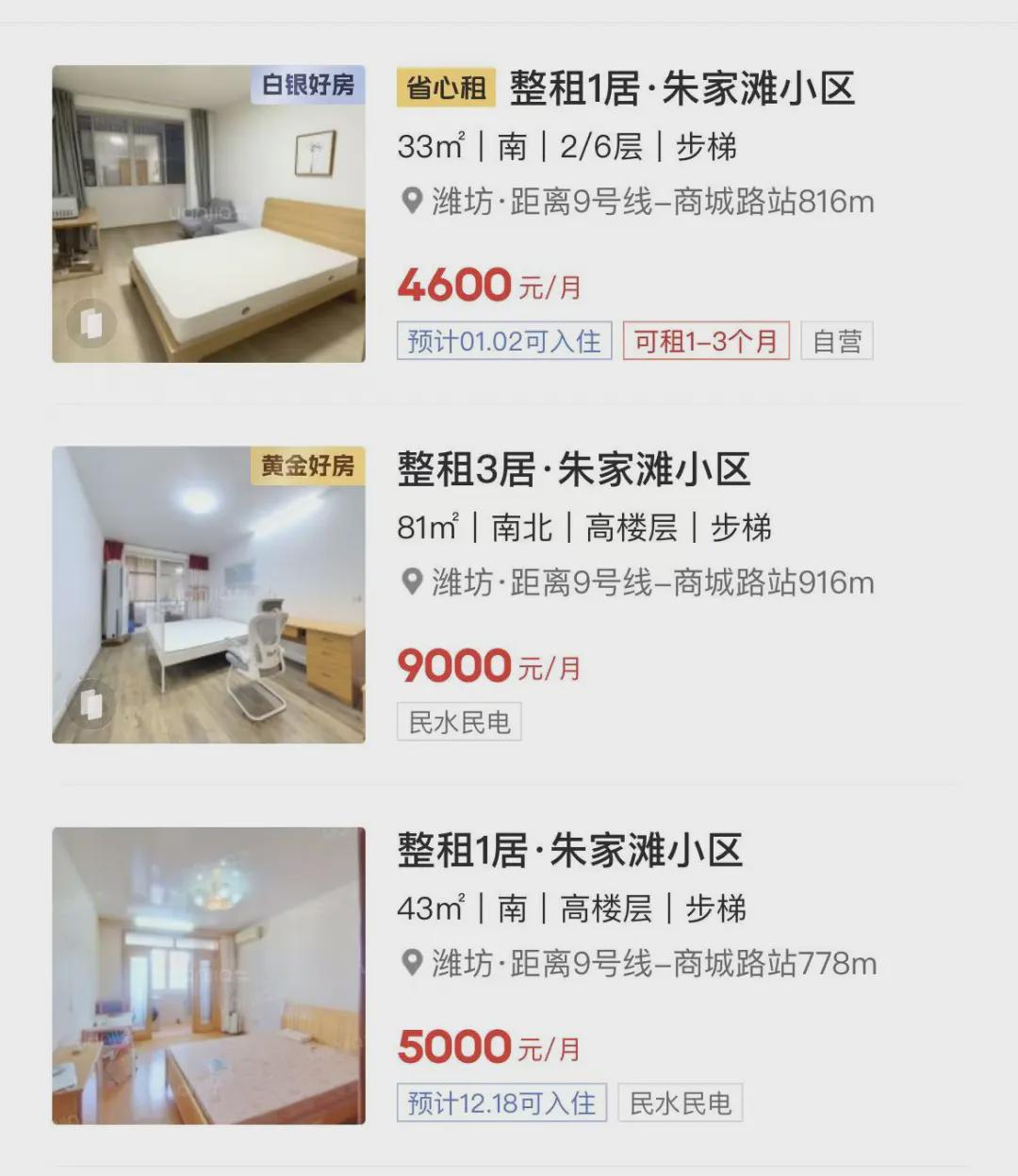Open the 4600元/月 整租1居 listing
Screen dimensions: 1018x1176
click(681, 90)
